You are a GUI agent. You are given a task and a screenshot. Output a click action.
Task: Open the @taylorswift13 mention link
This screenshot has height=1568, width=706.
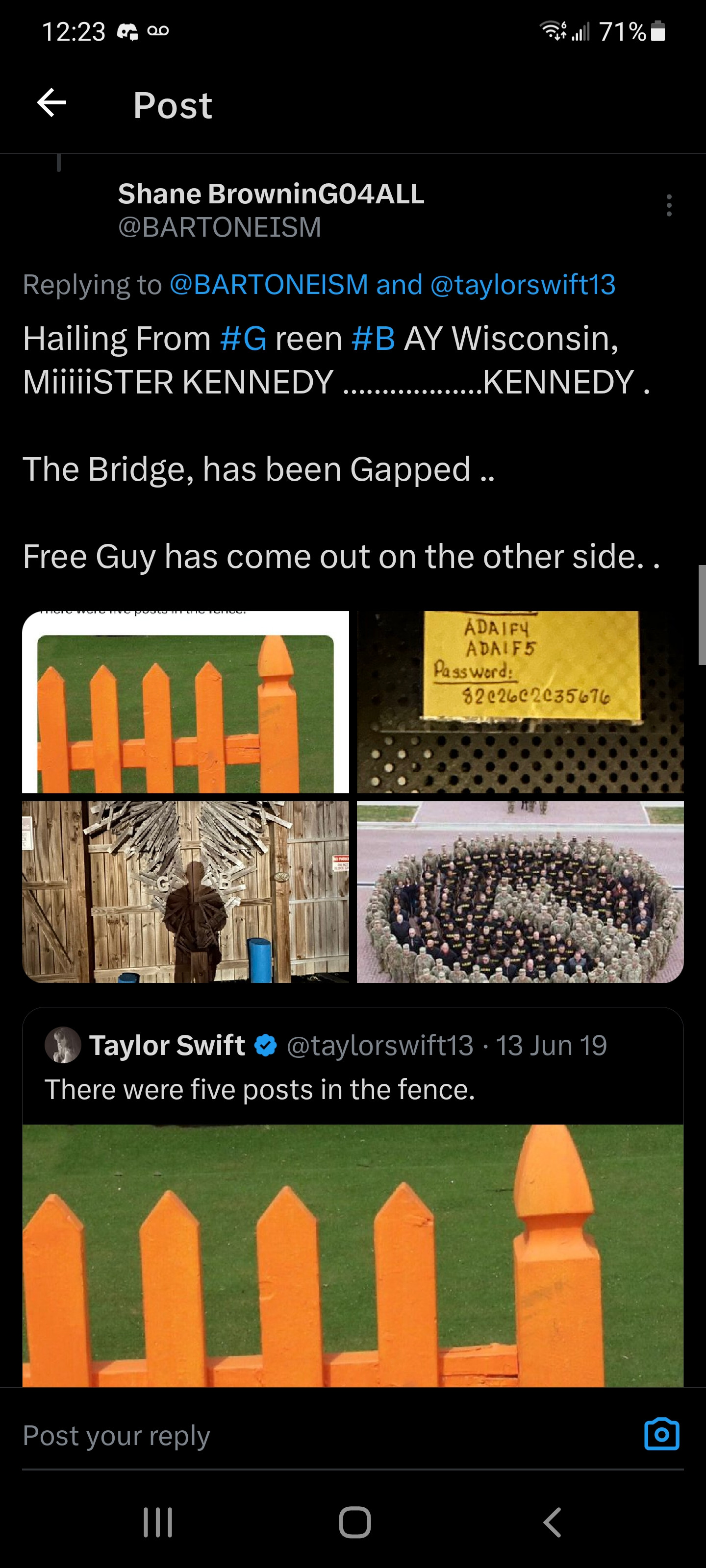(523, 285)
